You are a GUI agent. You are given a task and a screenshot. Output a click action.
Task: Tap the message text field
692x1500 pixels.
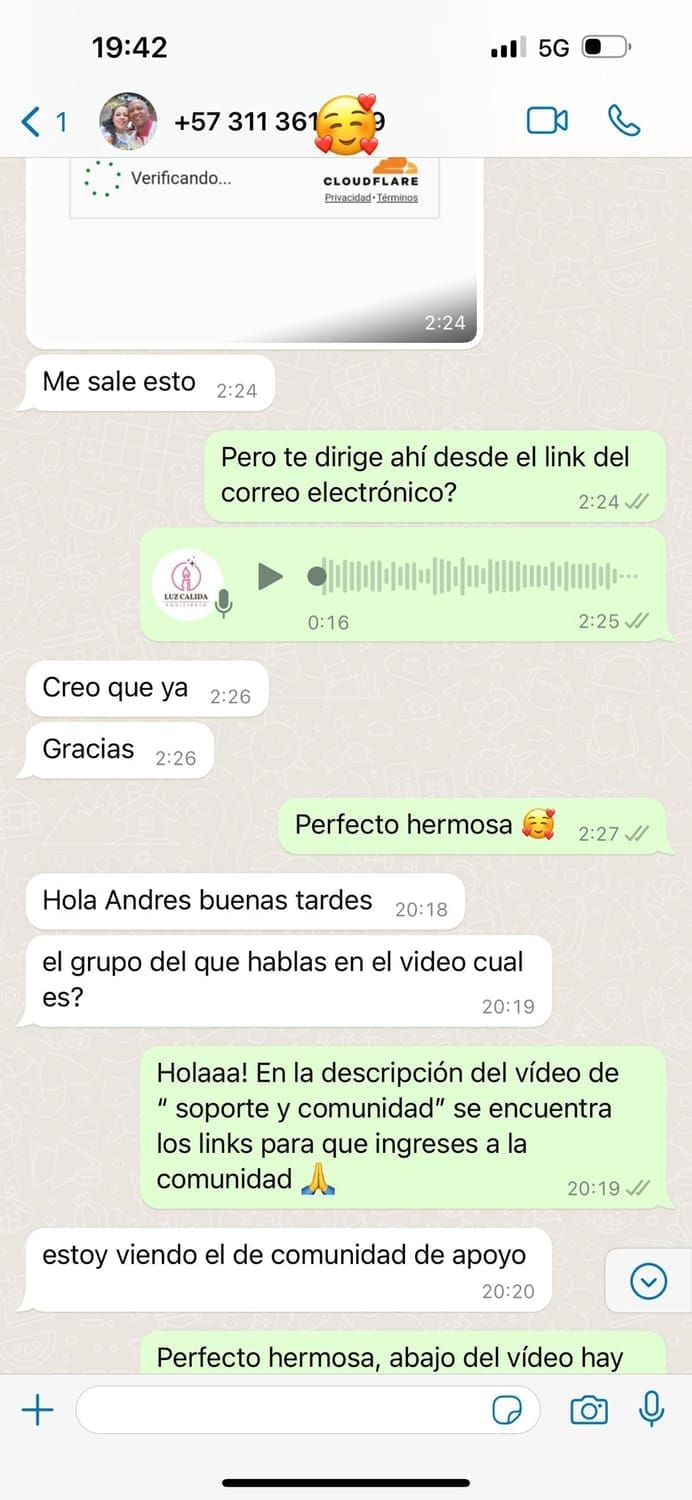(280, 1410)
